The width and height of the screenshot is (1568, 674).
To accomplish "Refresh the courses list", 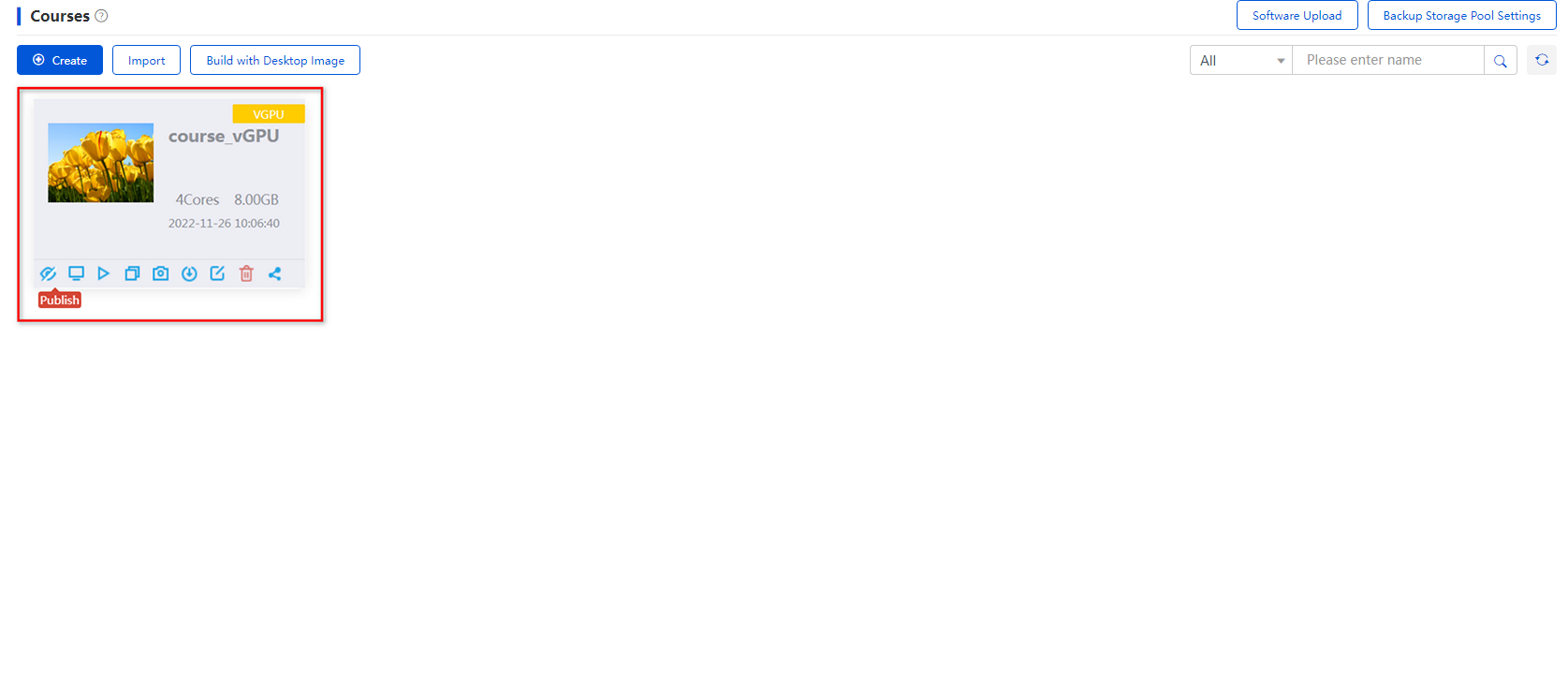I will (x=1541, y=60).
